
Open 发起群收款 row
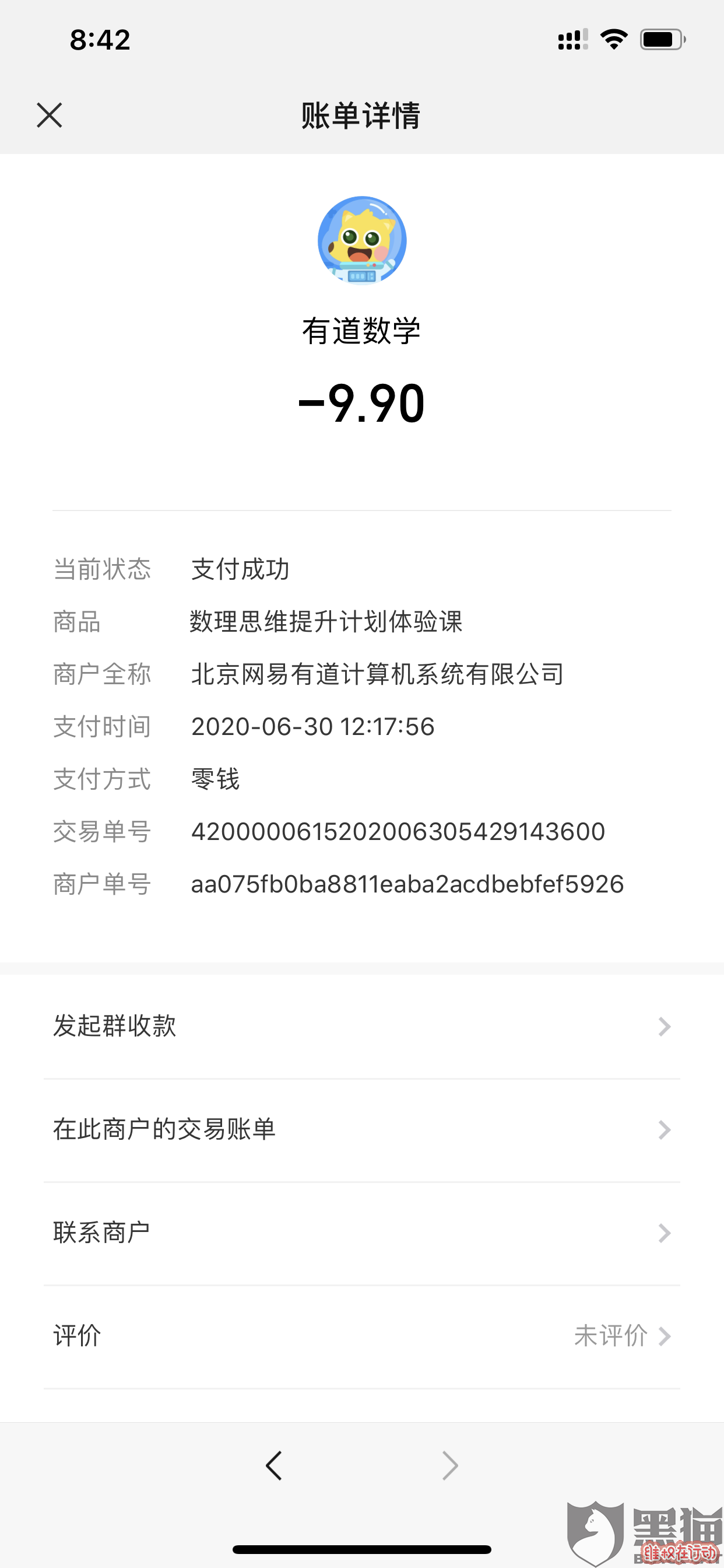tap(362, 1027)
